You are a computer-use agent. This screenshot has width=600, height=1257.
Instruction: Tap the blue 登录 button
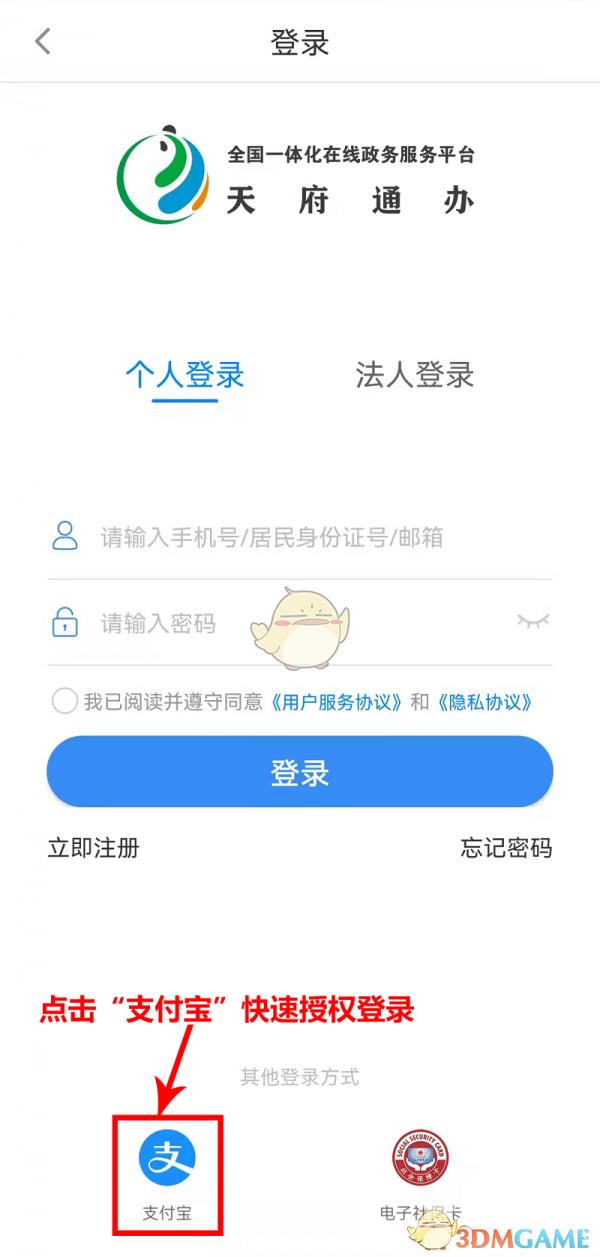click(x=300, y=772)
